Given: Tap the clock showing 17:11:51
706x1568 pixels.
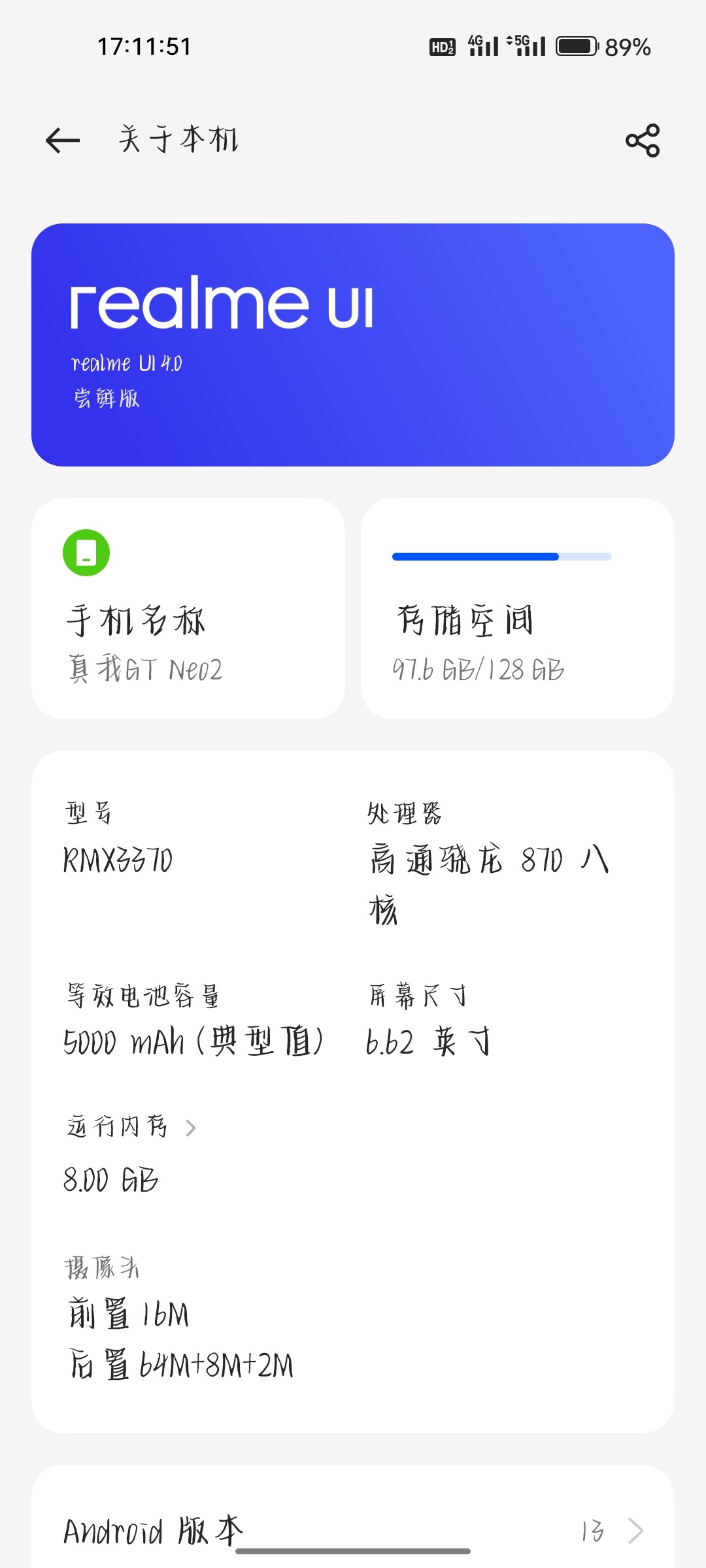Looking at the screenshot, I should click(143, 46).
